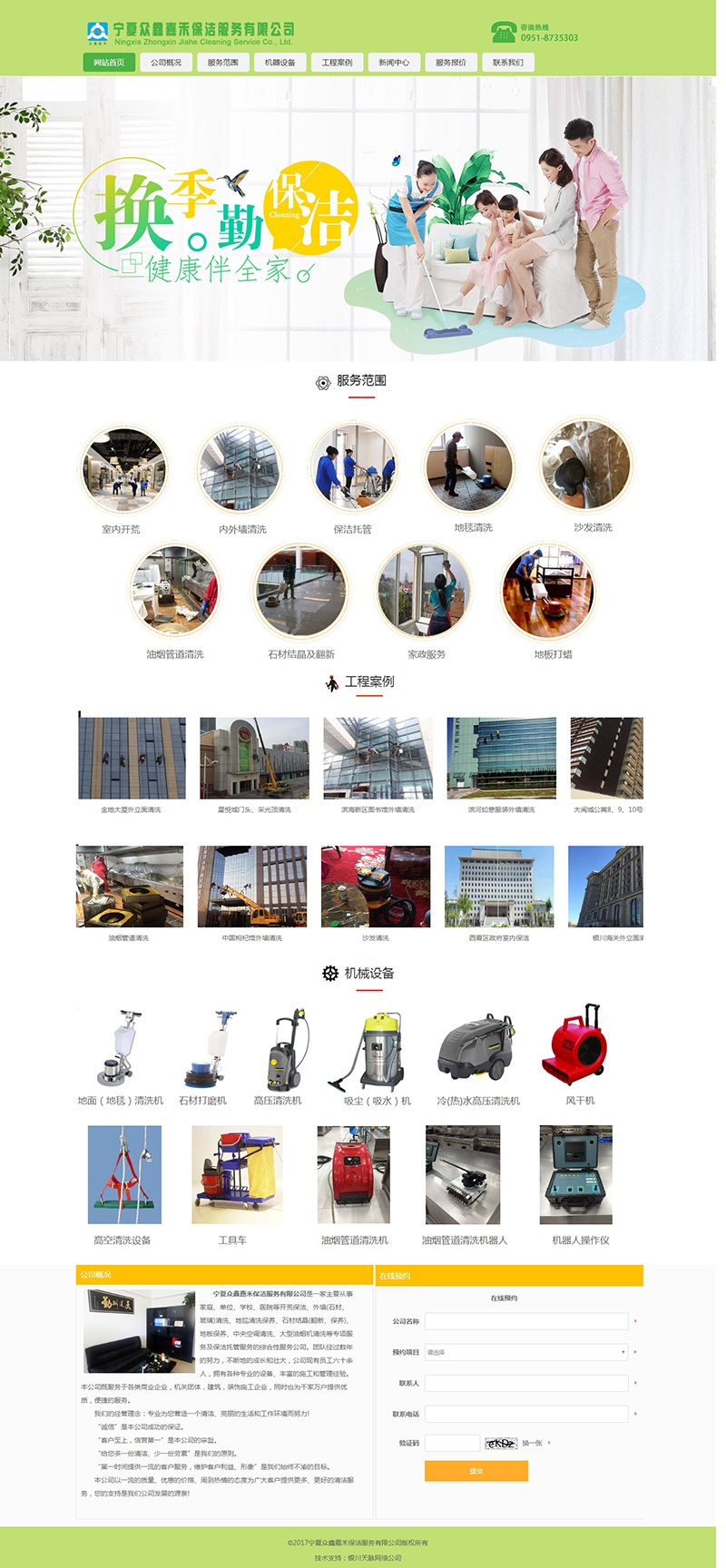Open the 西夏区政府室内保洁 case photo
This screenshot has width=726, height=1568.
click(499, 887)
